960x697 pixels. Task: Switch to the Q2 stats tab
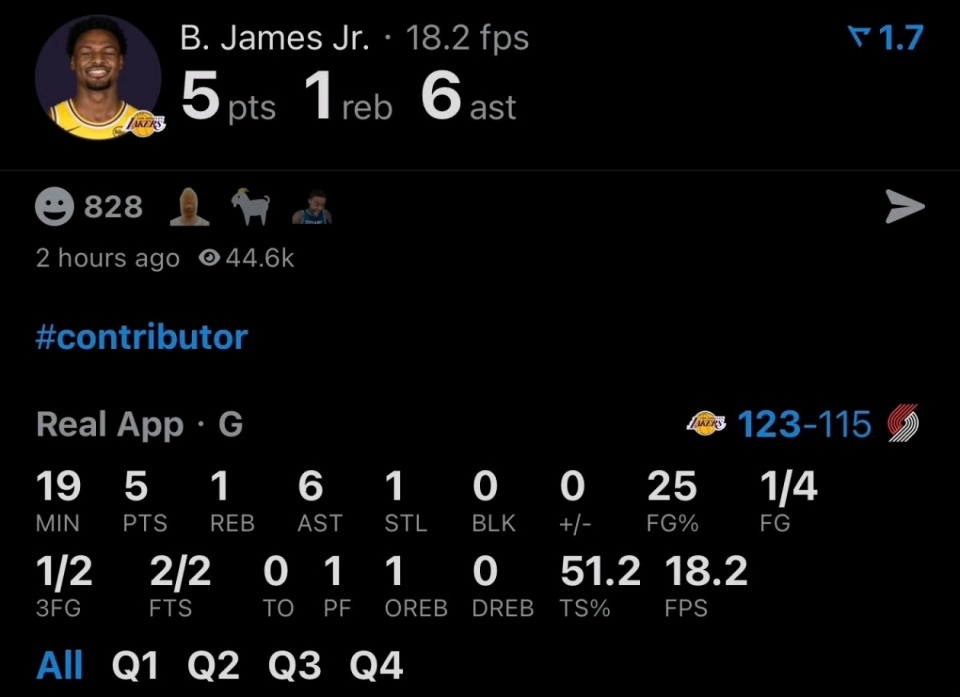(x=216, y=666)
